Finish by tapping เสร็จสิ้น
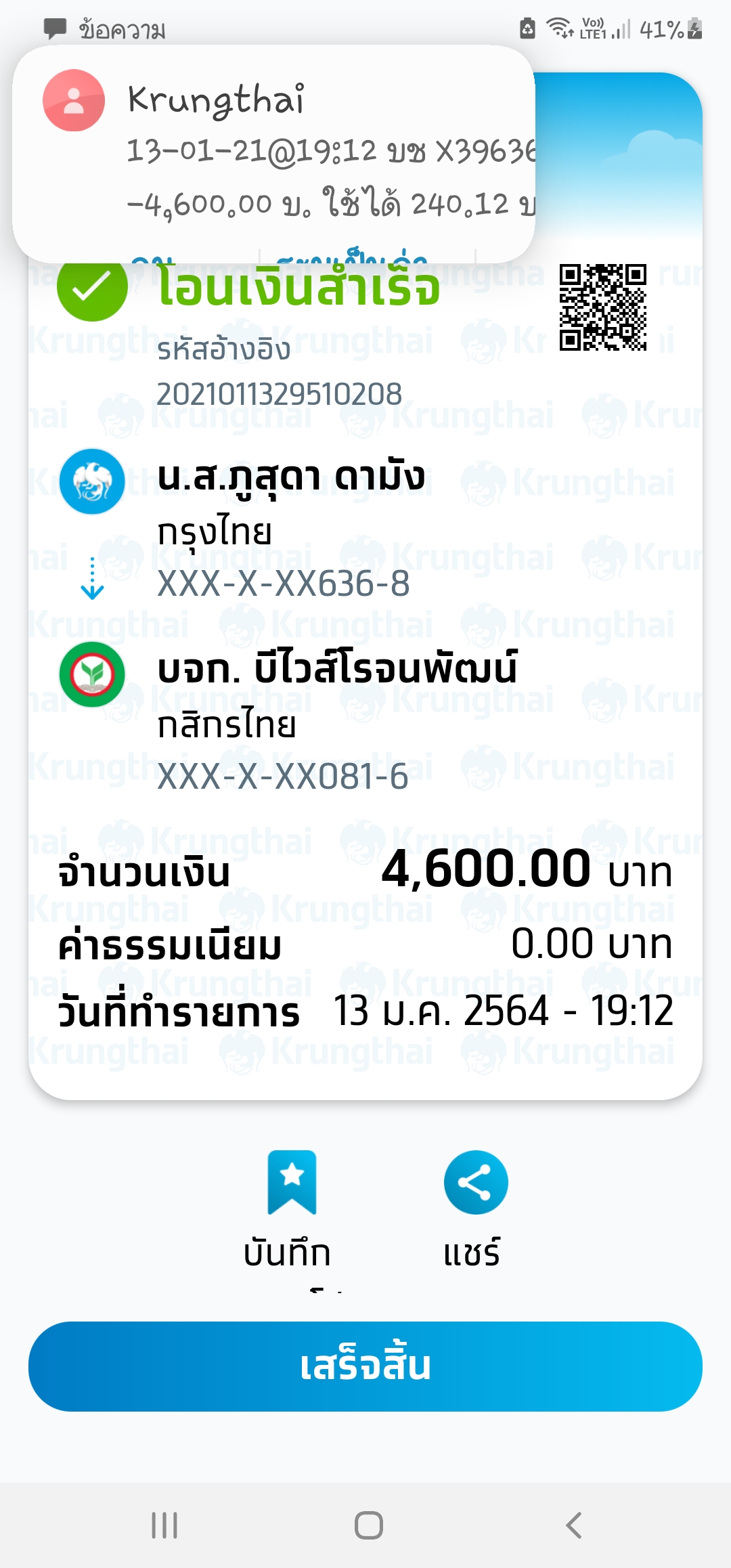Image resolution: width=731 pixels, height=1568 pixels. tap(365, 1366)
